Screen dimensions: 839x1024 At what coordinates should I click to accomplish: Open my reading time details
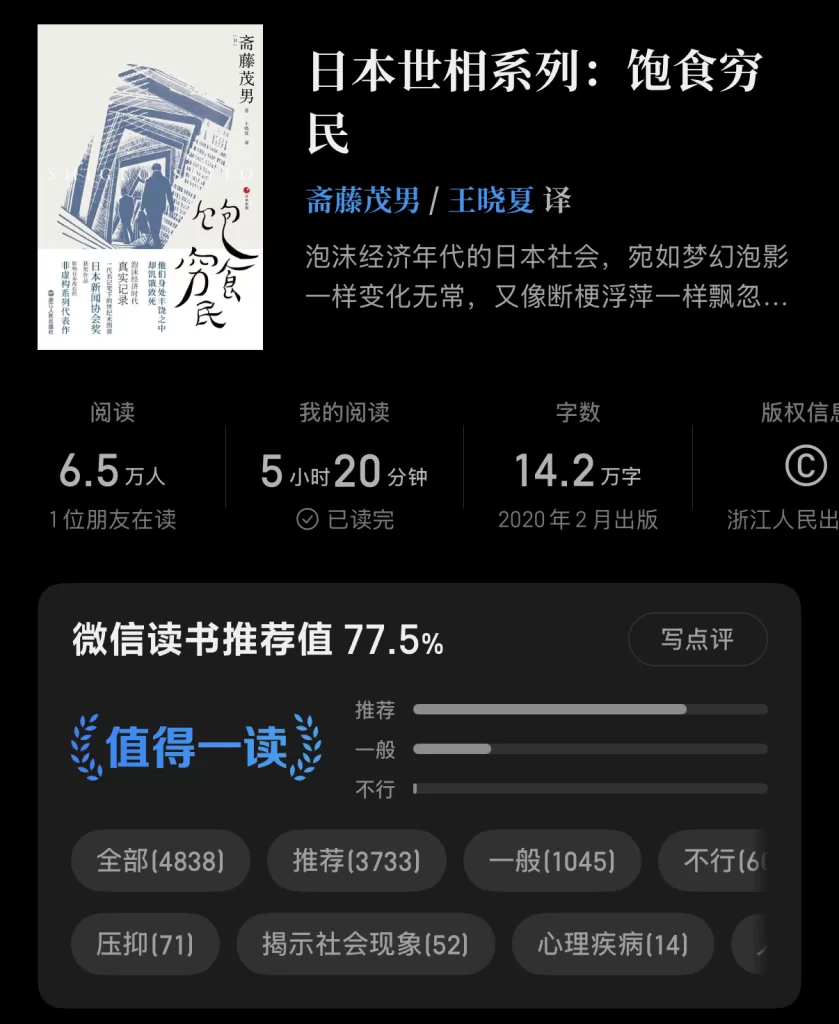pyautogui.click(x=344, y=470)
